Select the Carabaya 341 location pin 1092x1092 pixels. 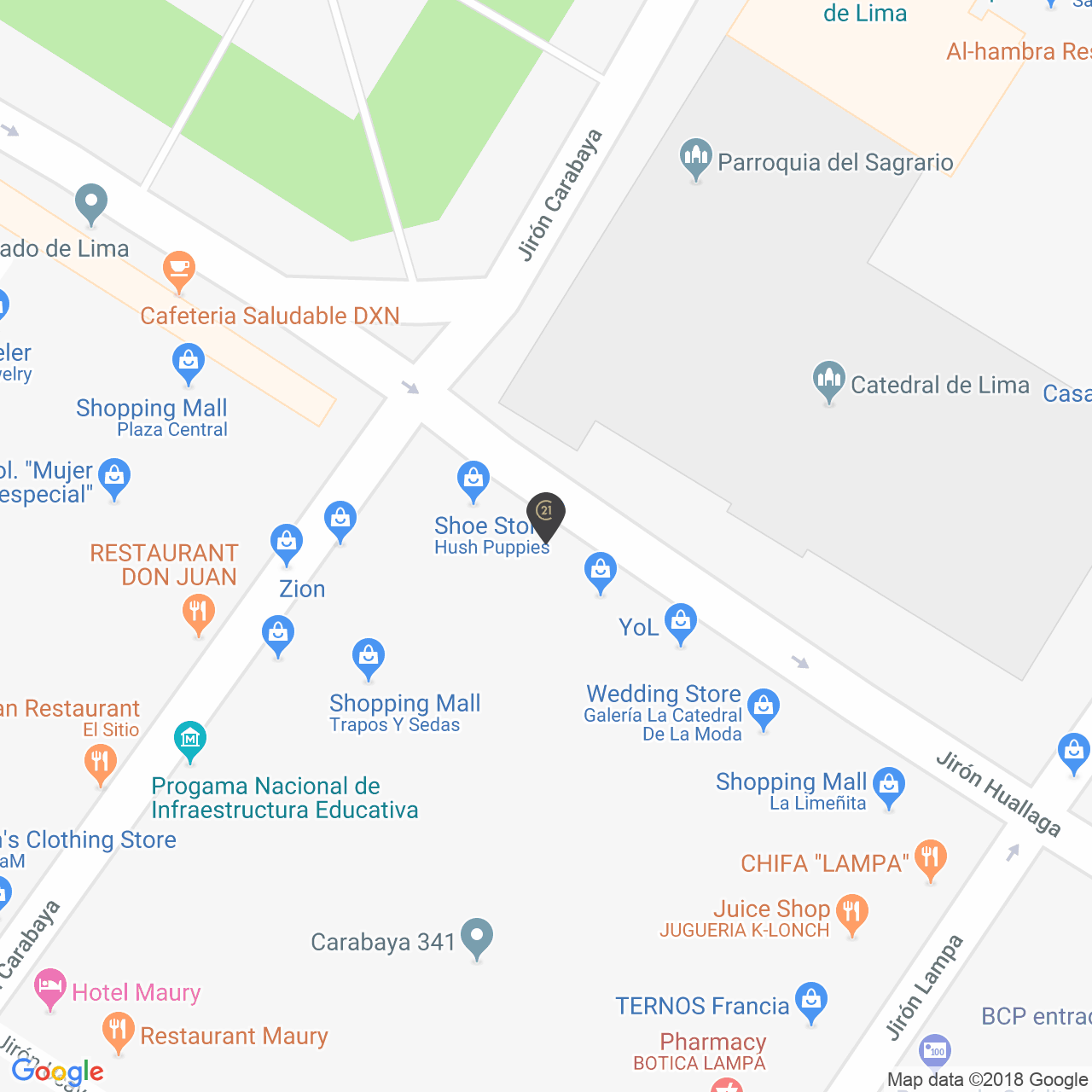pyautogui.click(x=476, y=938)
